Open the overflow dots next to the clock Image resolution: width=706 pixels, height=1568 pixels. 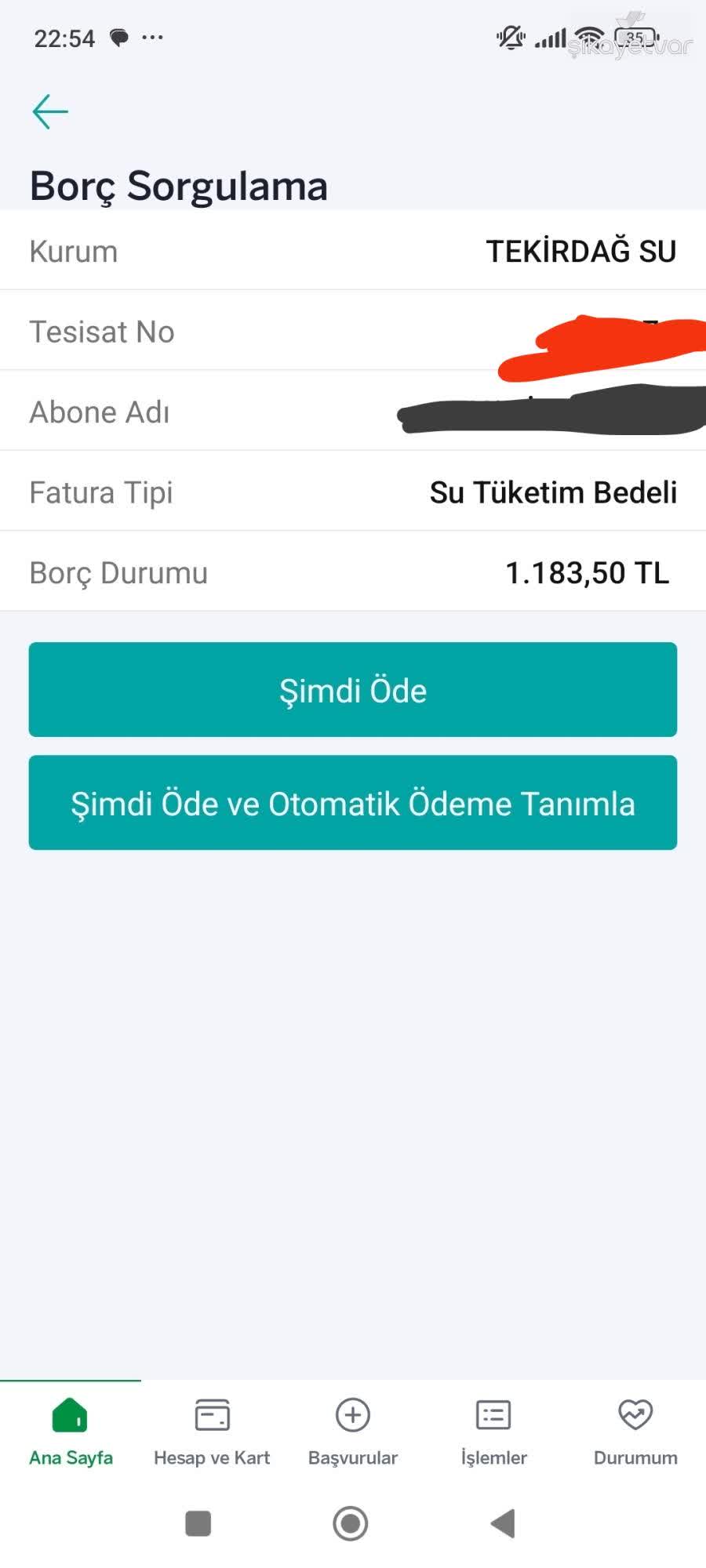[153, 36]
